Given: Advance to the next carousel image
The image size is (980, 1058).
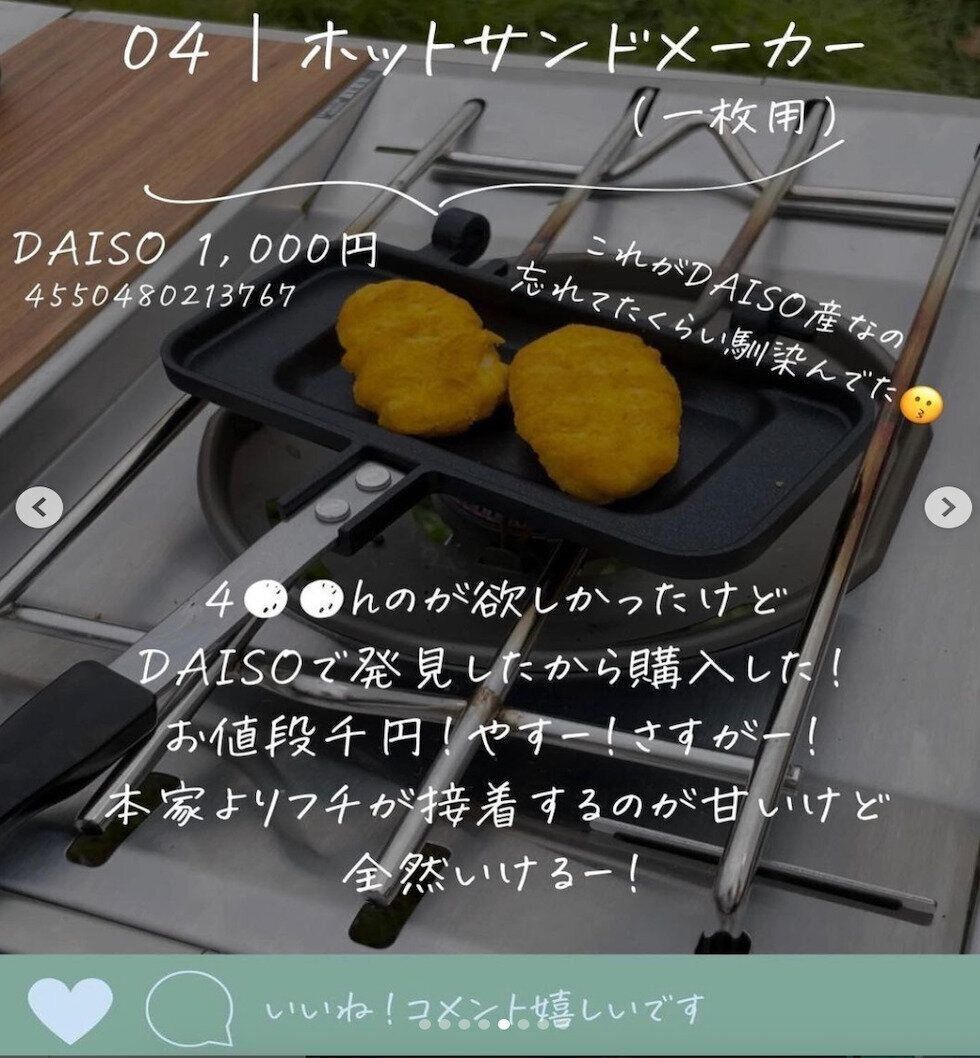Looking at the screenshot, I should [x=946, y=508].
